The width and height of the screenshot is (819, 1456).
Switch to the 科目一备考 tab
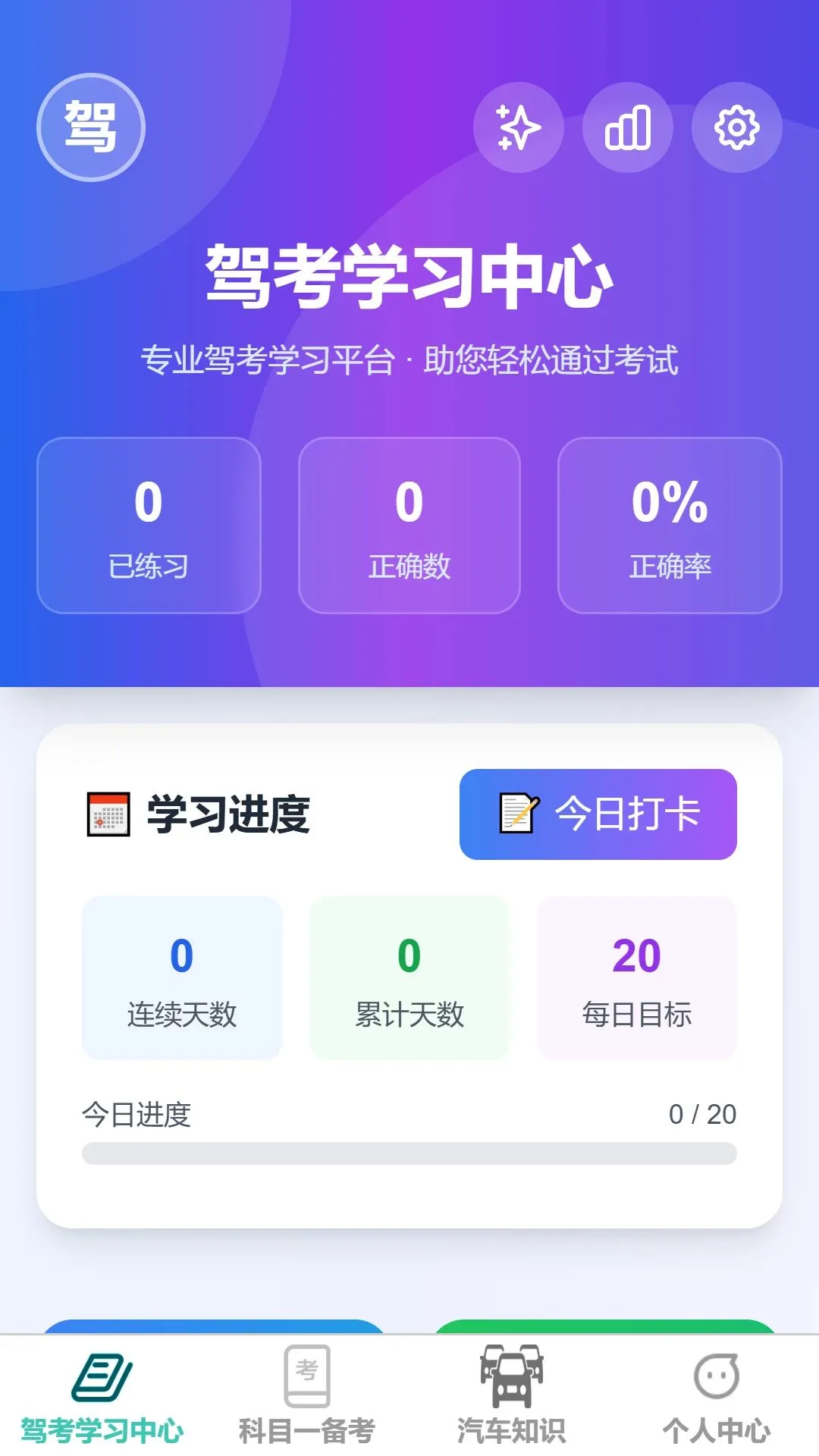point(307,1395)
